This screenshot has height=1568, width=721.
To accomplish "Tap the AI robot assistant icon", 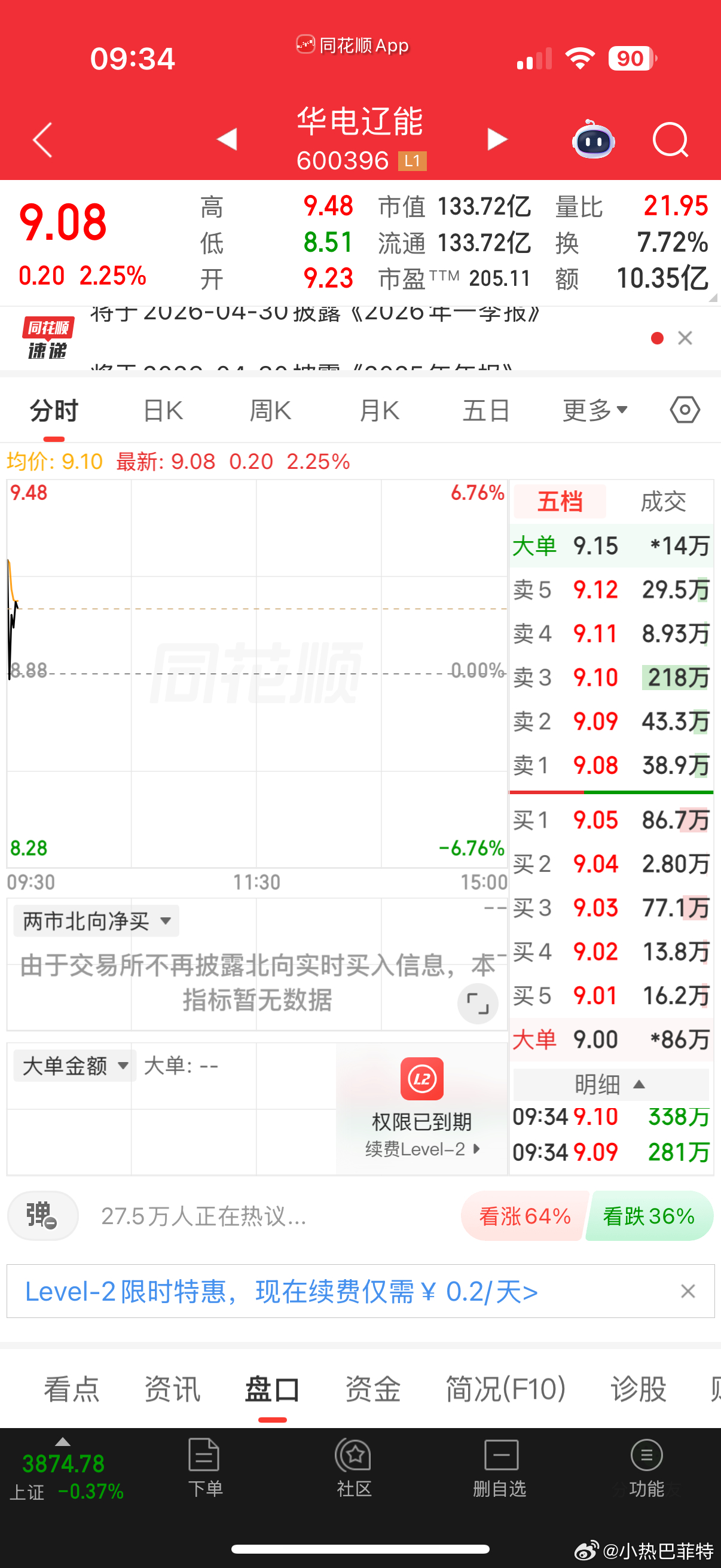I will 593,139.
